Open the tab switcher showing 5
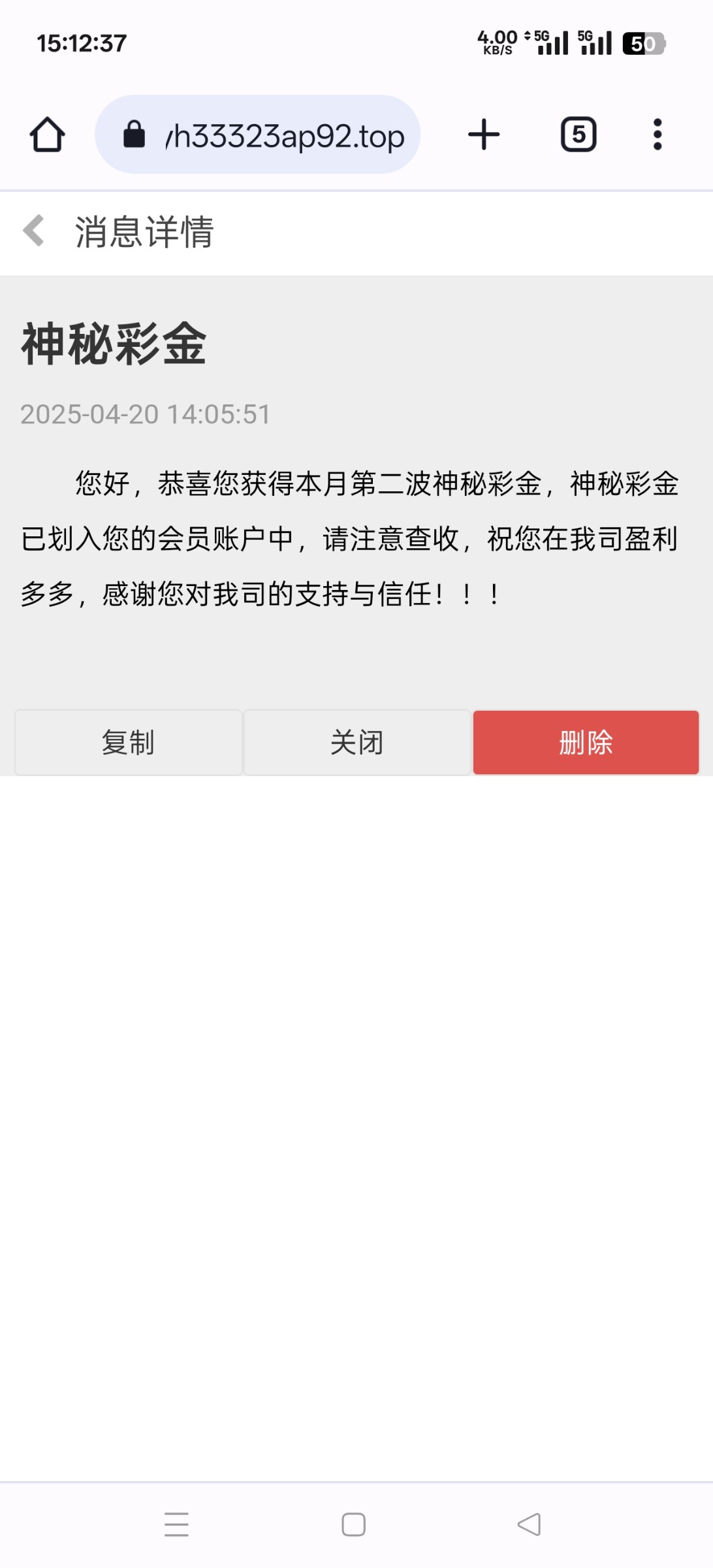The image size is (713, 1568). [578, 135]
